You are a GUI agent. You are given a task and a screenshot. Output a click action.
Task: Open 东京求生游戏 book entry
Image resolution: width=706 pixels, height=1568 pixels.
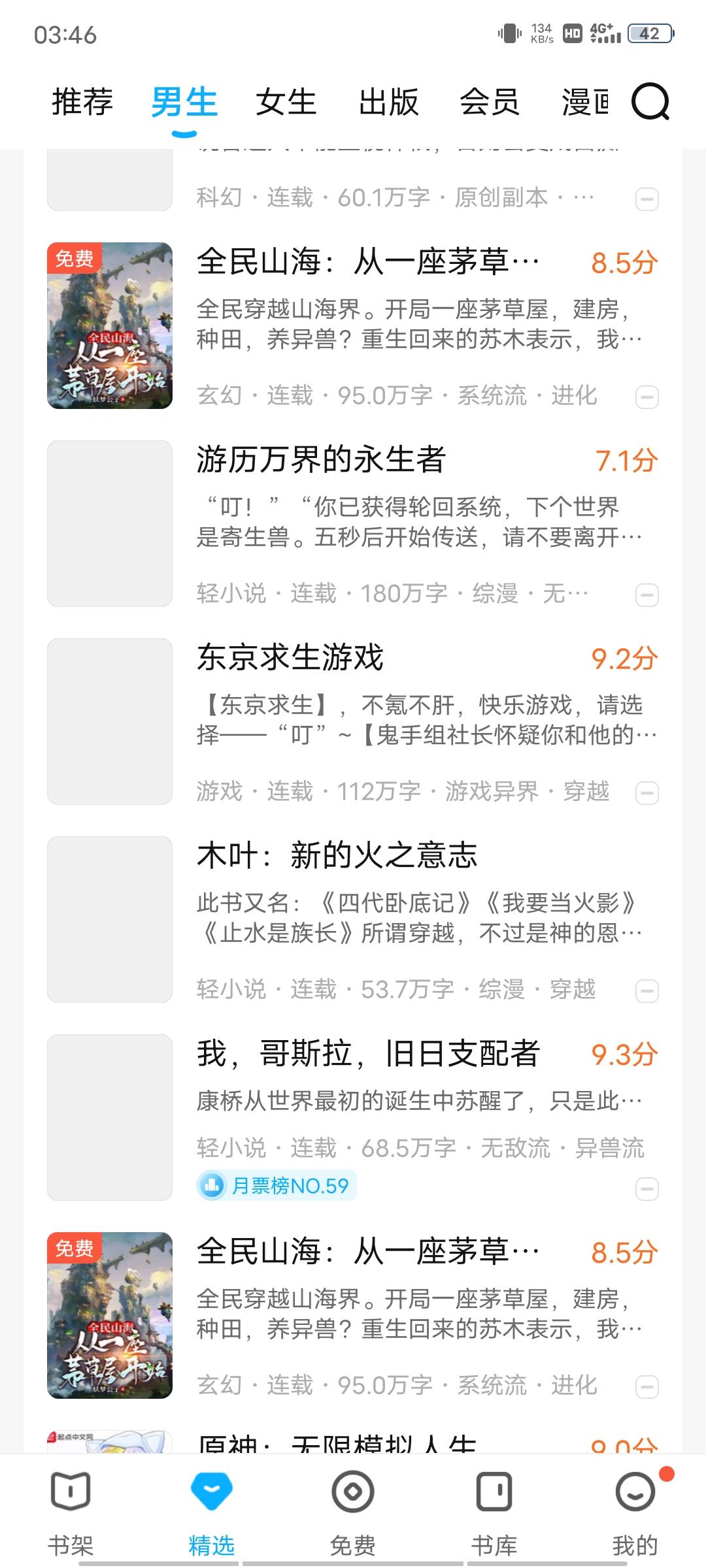(x=290, y=657)
